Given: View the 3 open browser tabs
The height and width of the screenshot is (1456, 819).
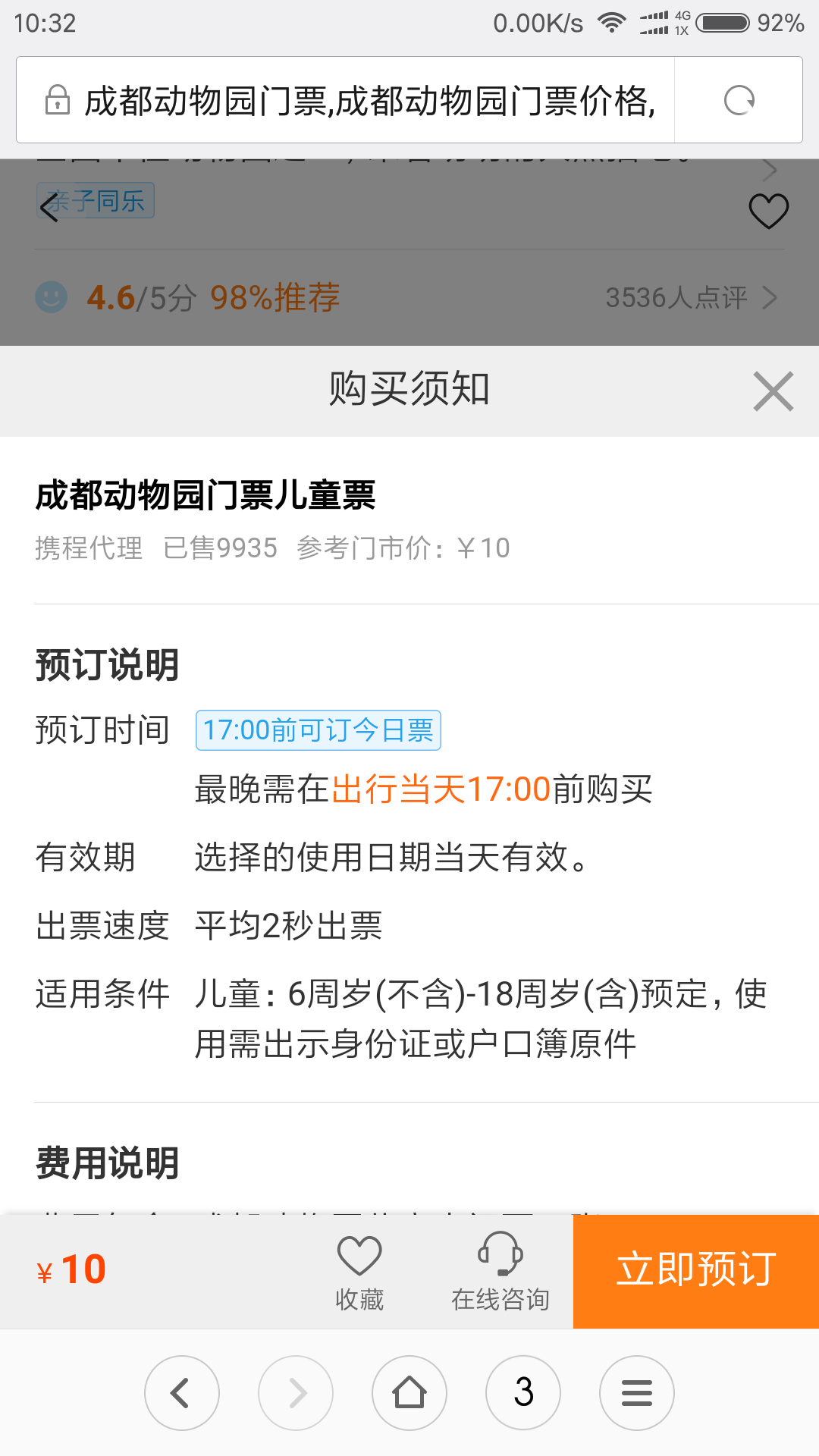Looking at the screenshot, I should point(523,1393).
